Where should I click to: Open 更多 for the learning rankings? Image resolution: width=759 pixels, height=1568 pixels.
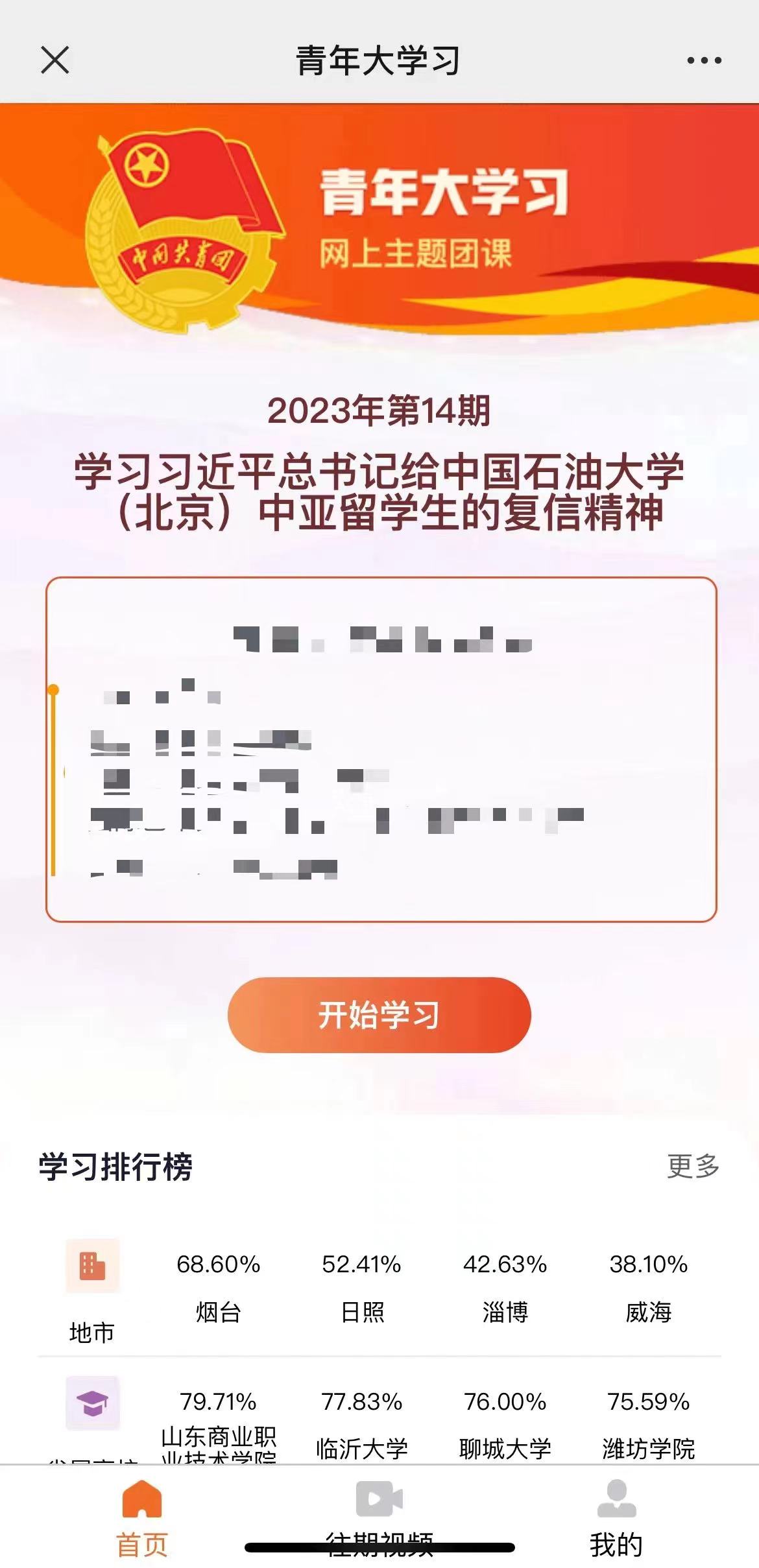(x=693, y=1166)
